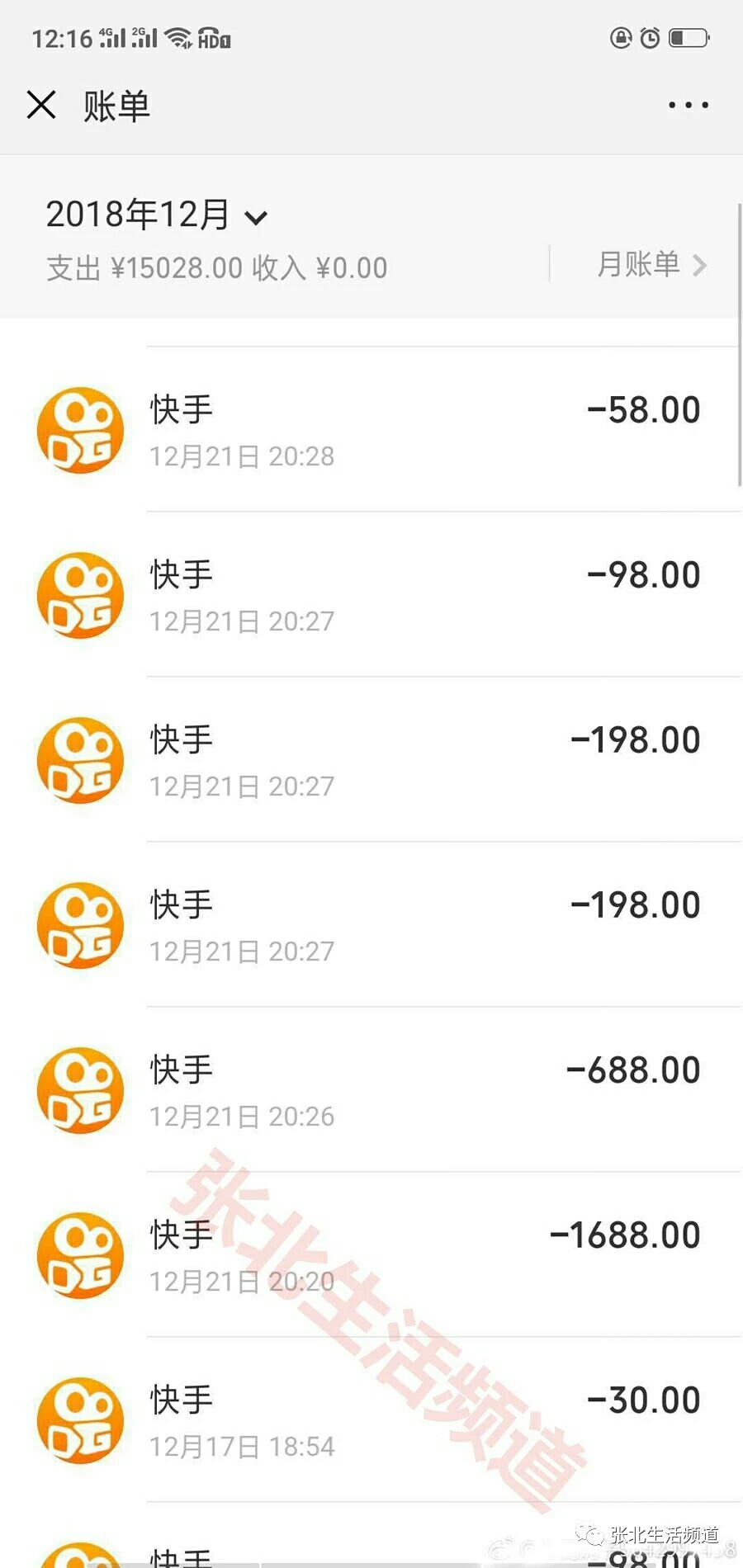Open the 快手 transaction of -98.00 at 20:27
Viewport: 743px width, 1568px height.
371,594
